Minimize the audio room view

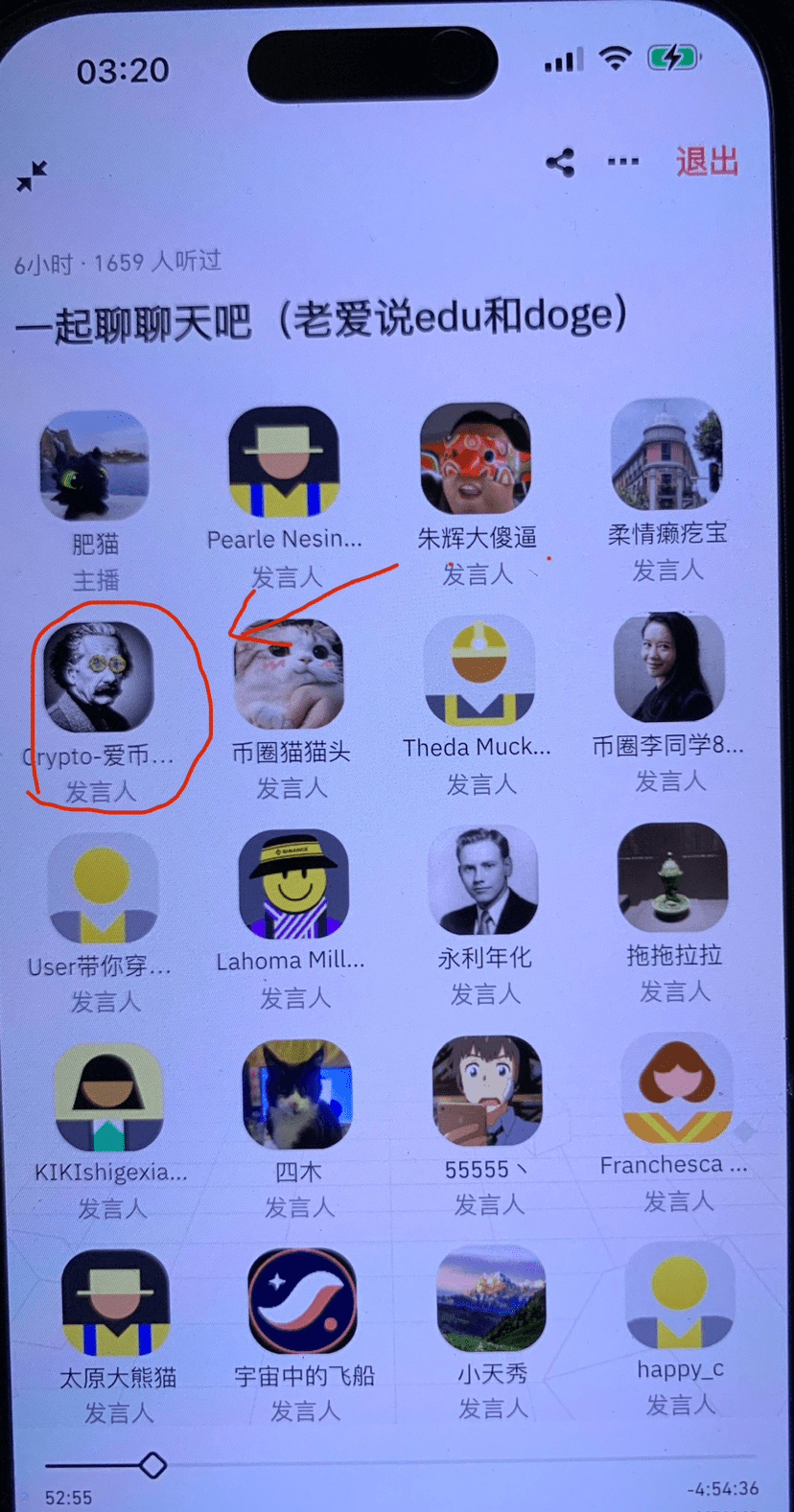(x=32, y=176)
